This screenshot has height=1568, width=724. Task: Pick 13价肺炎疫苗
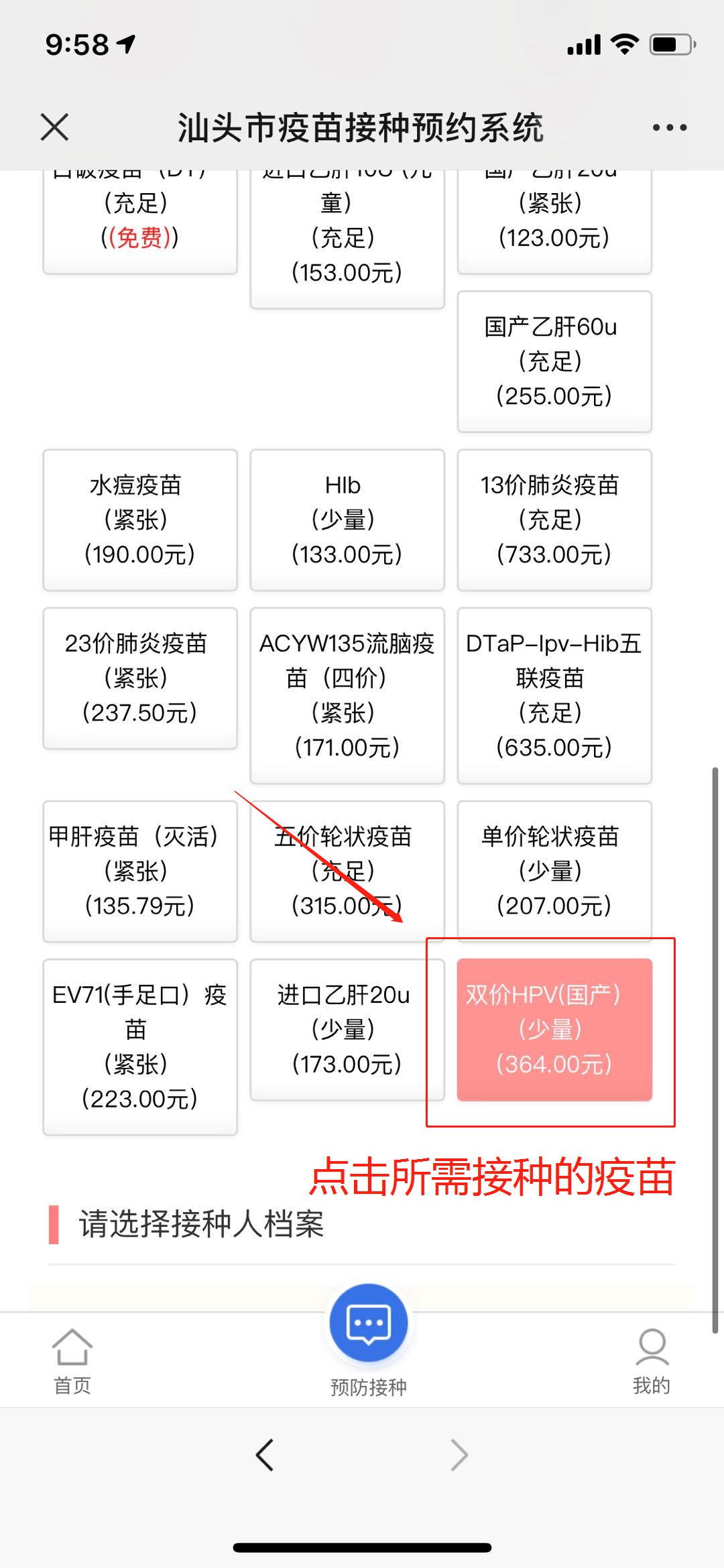[554, 520]
